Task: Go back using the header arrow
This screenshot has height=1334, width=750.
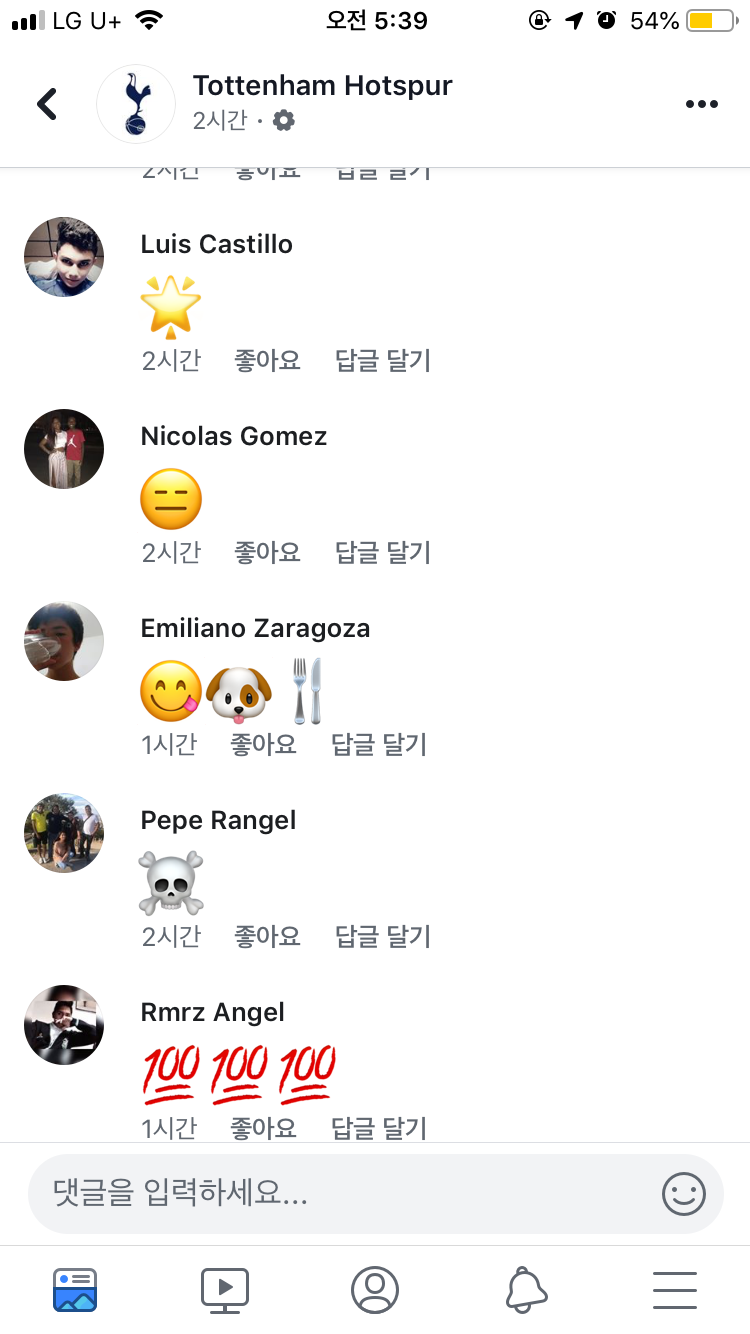Action: [47, 104]
